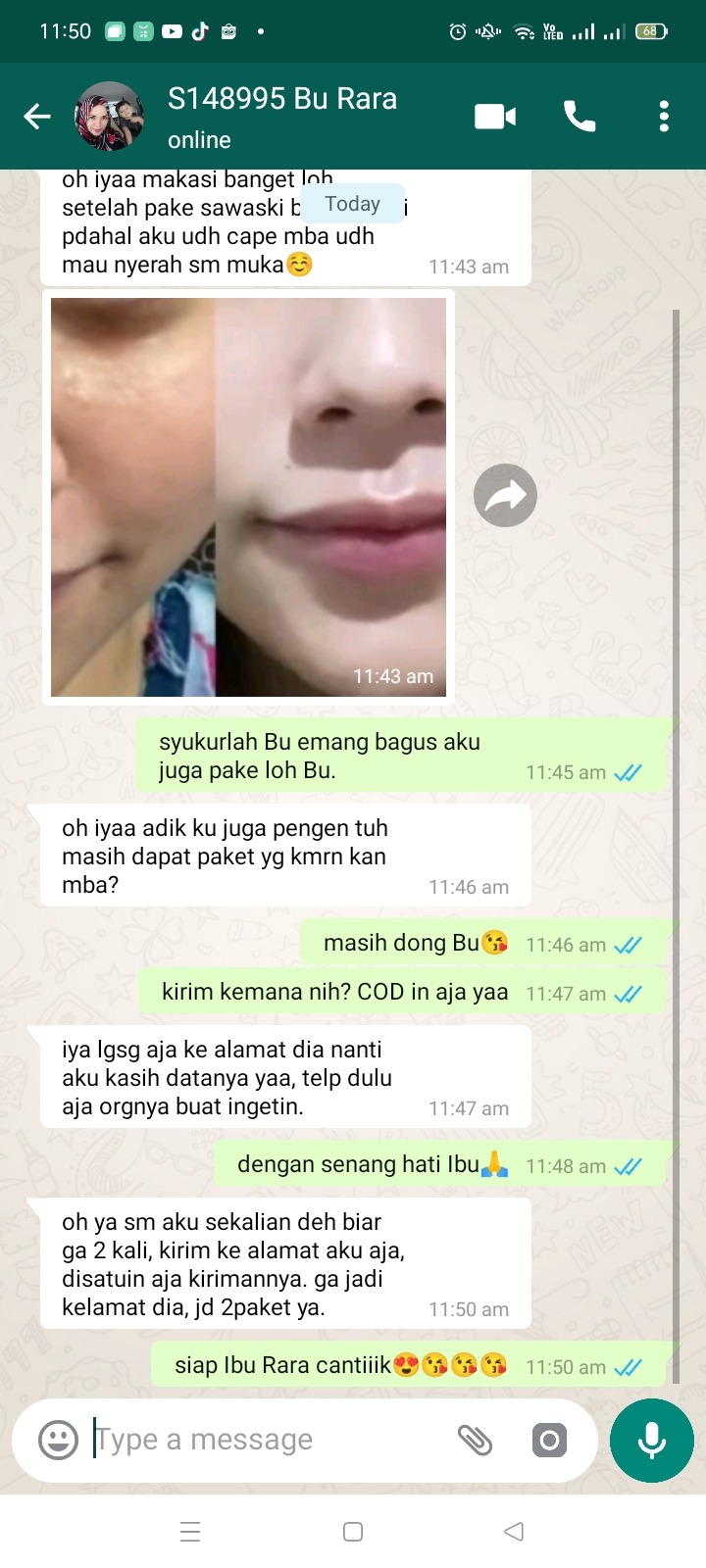Screen dimensions: 706x1568
Task: Attach a file with the paperclip
Action: point(475,1440)
